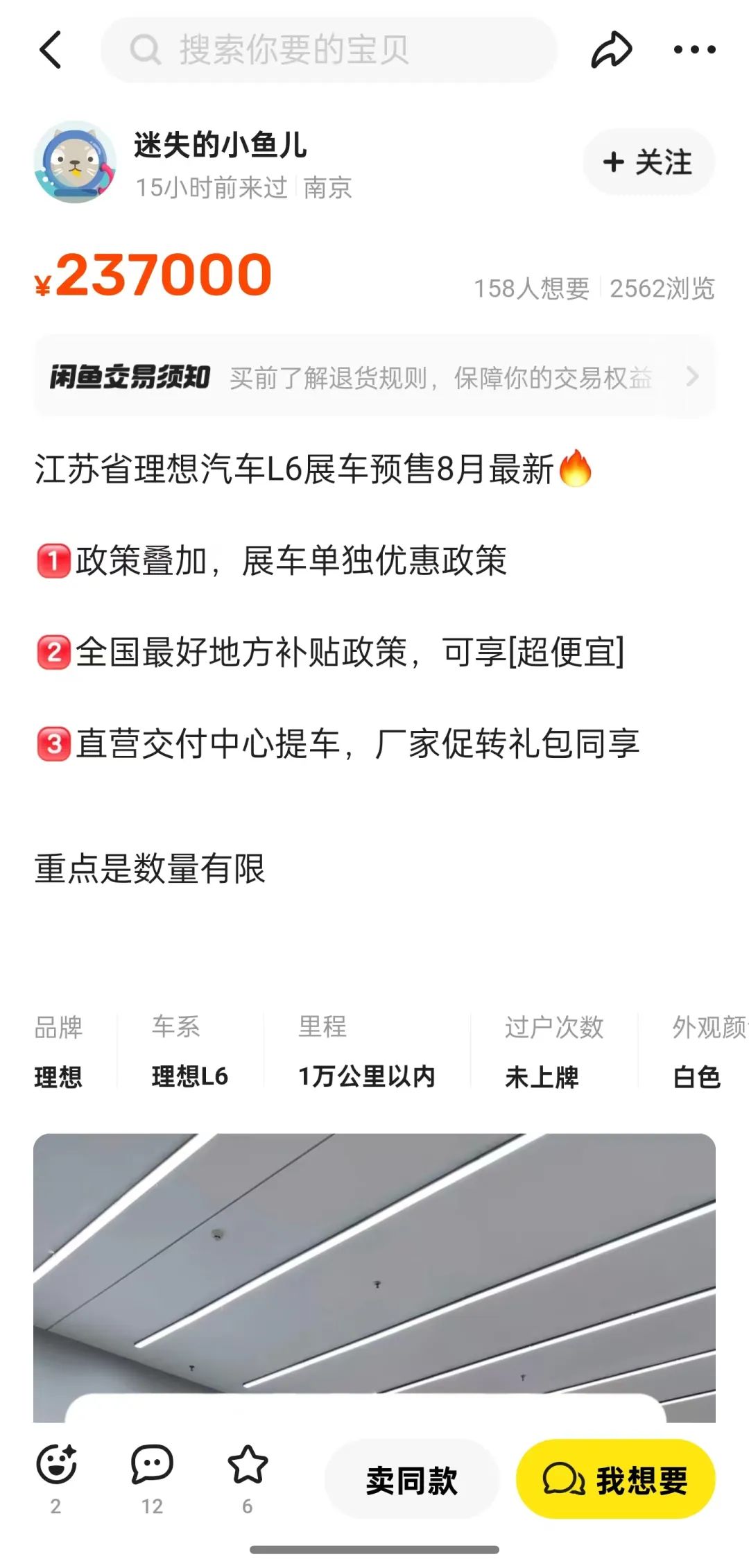
Task: Open the listing photo of the showroom
Action: 374,1262
